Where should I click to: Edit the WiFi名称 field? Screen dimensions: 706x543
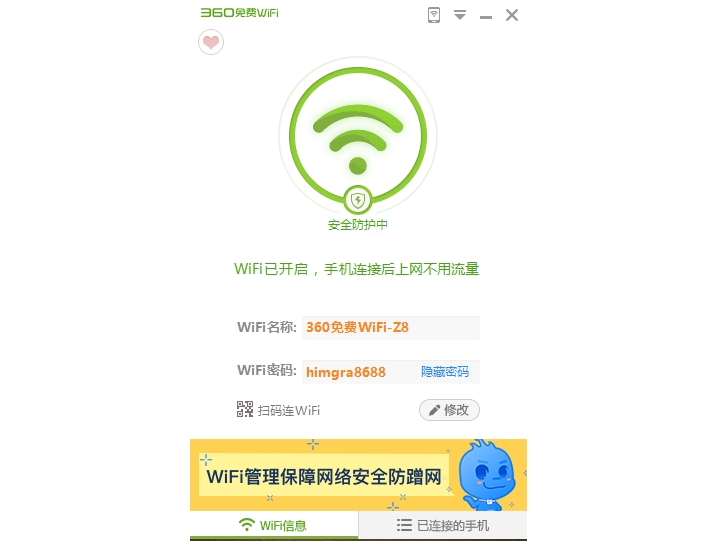click(390, 327)
